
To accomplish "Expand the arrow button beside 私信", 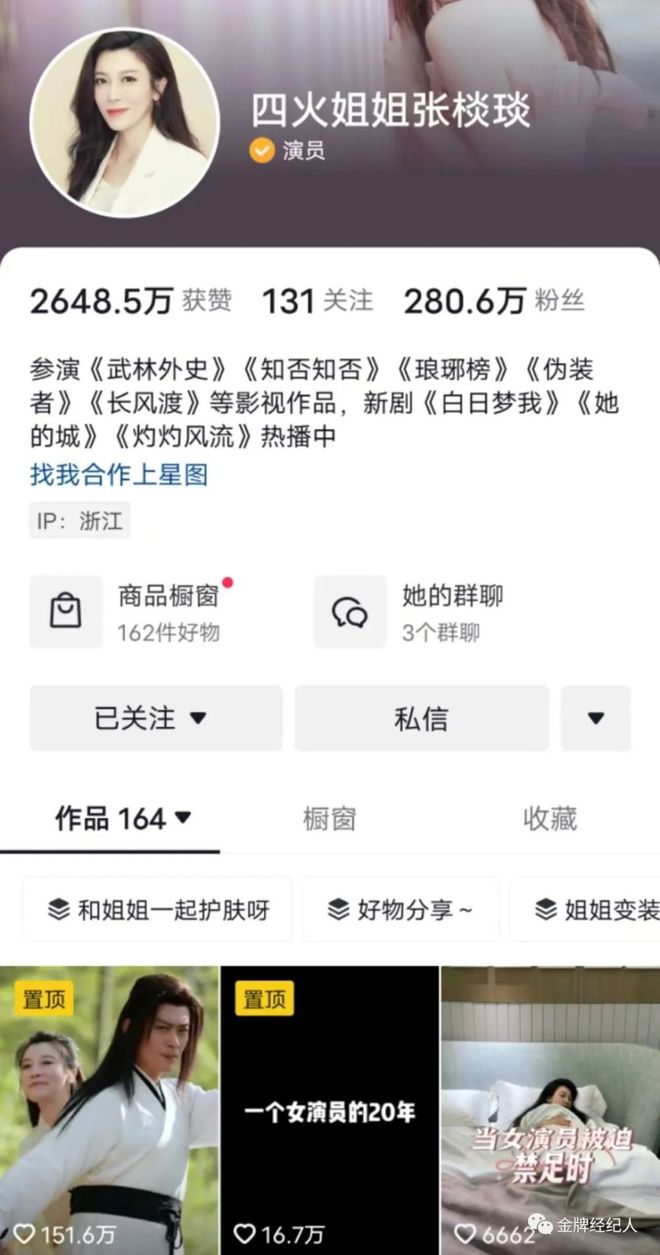I will [x=596, y=718].
